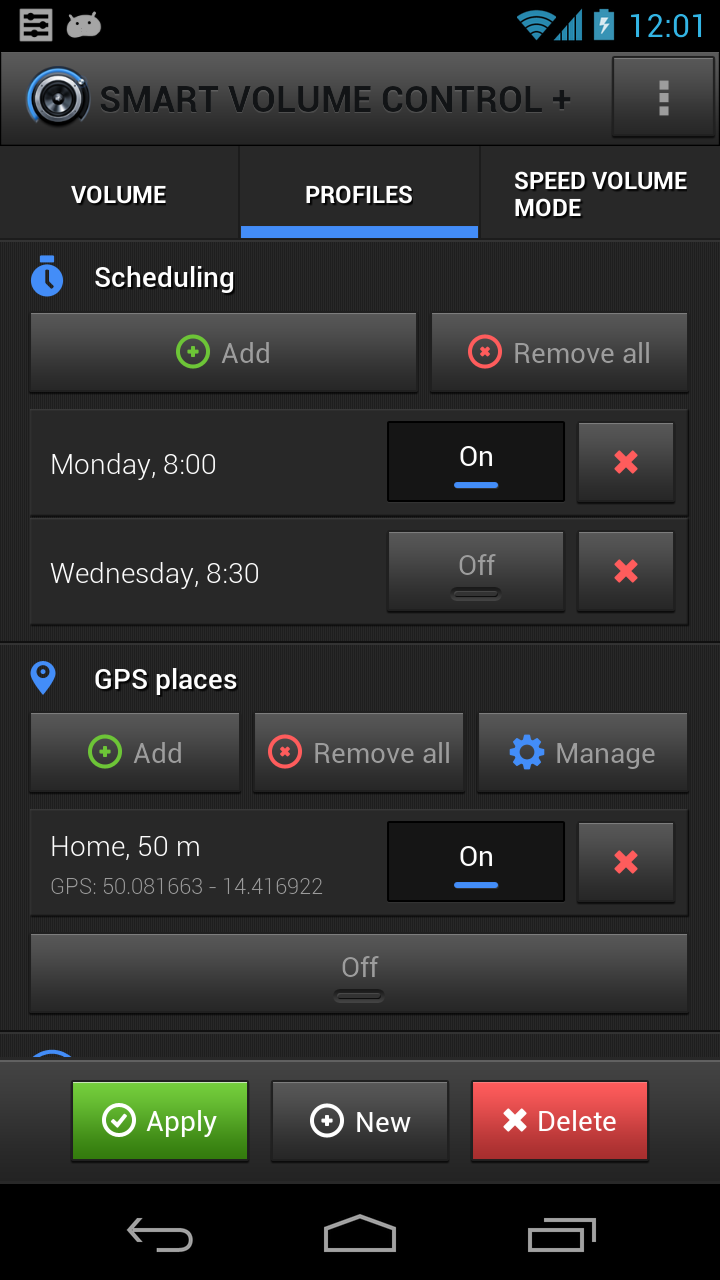Enable the Wednesday 8:30 schedule
This screenshot has height=1280, width=720.
click(475, 571)
